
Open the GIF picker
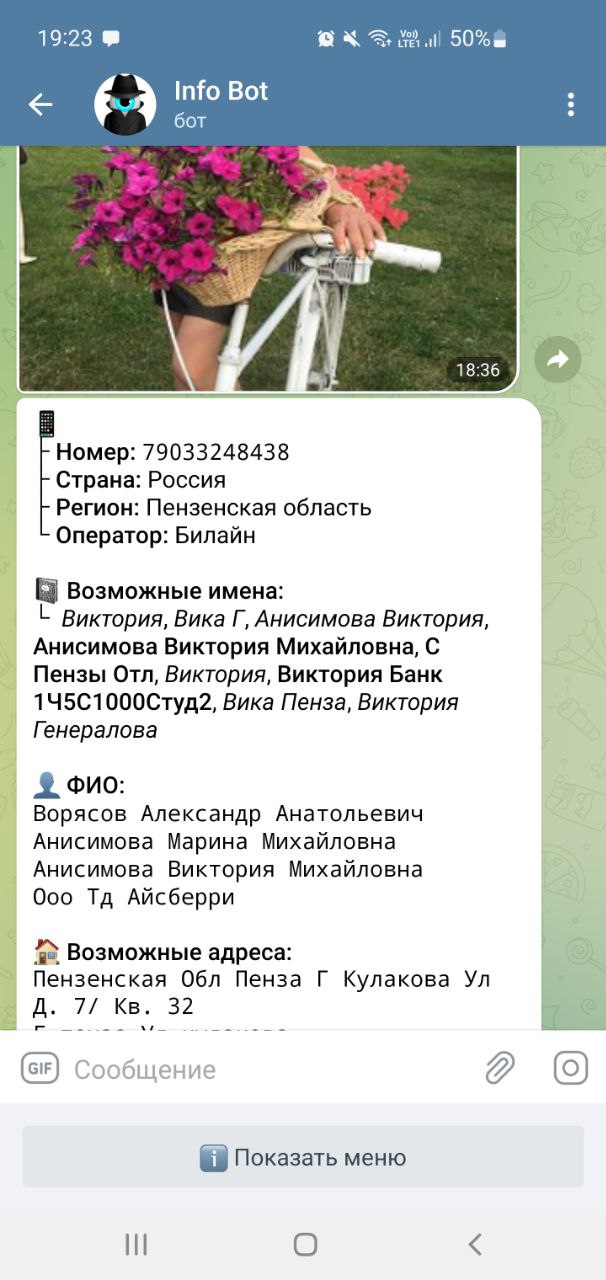click(40, 1068)
